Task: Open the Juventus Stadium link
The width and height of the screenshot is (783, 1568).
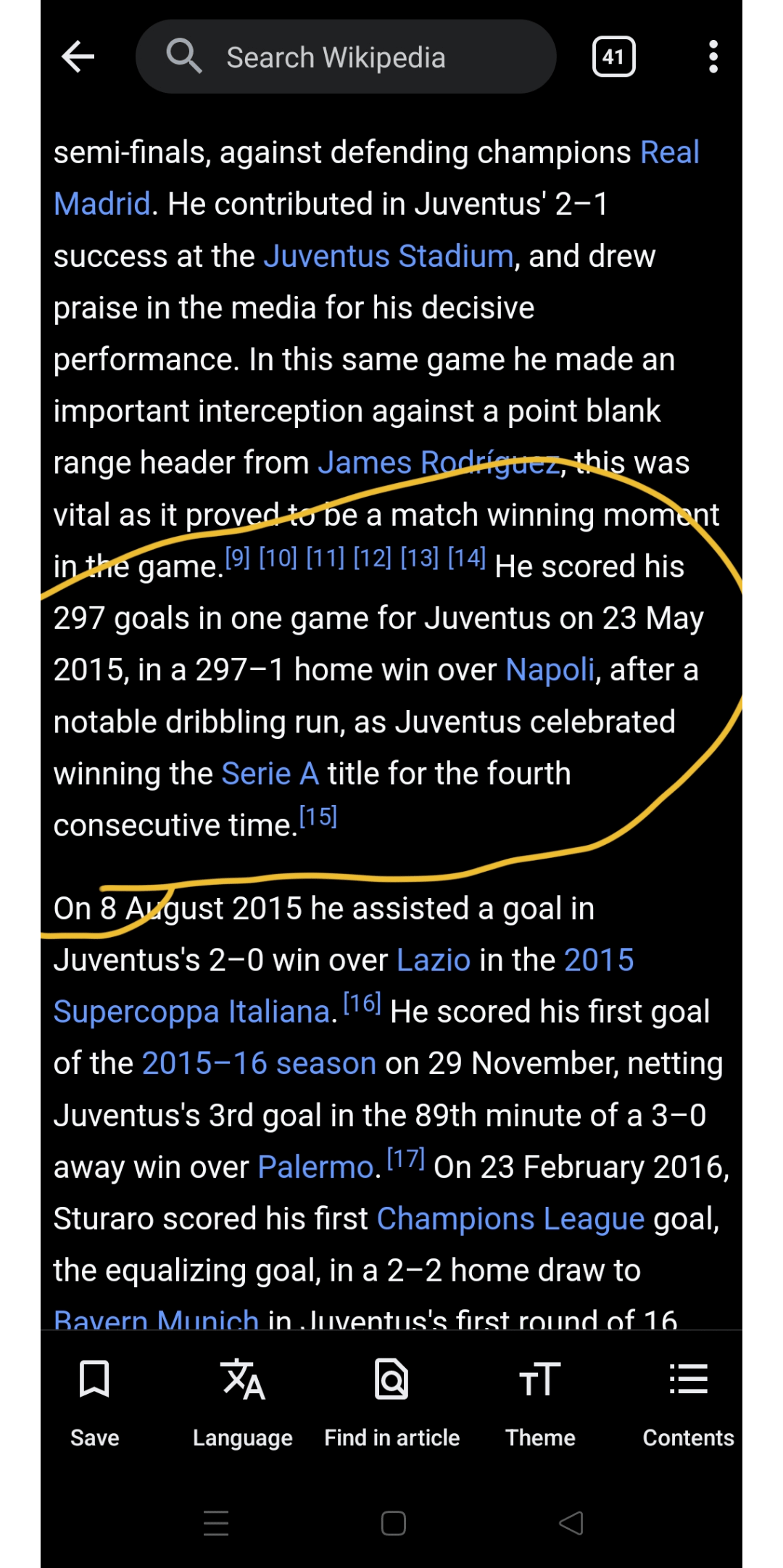Action: tap(389, 256)
